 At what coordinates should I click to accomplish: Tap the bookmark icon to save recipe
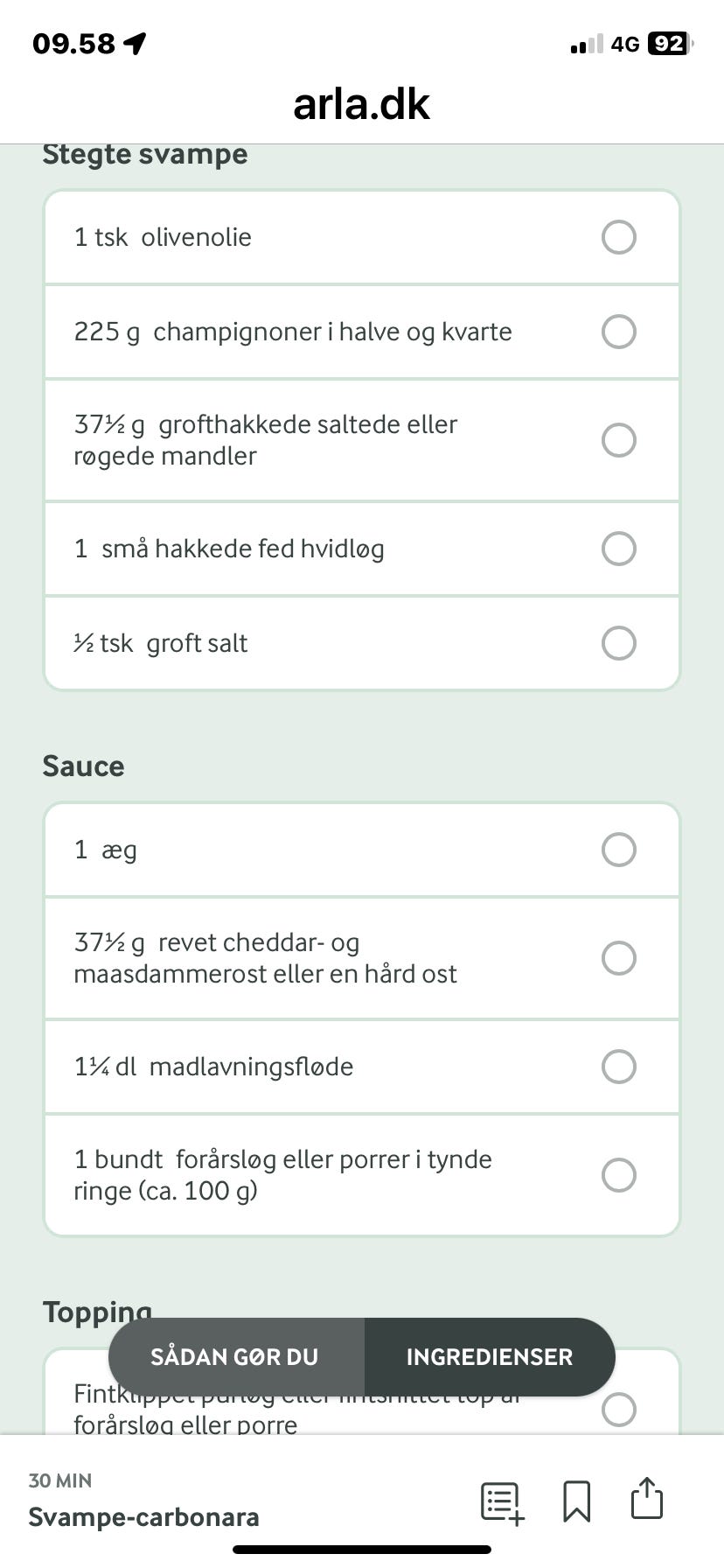577,1500
